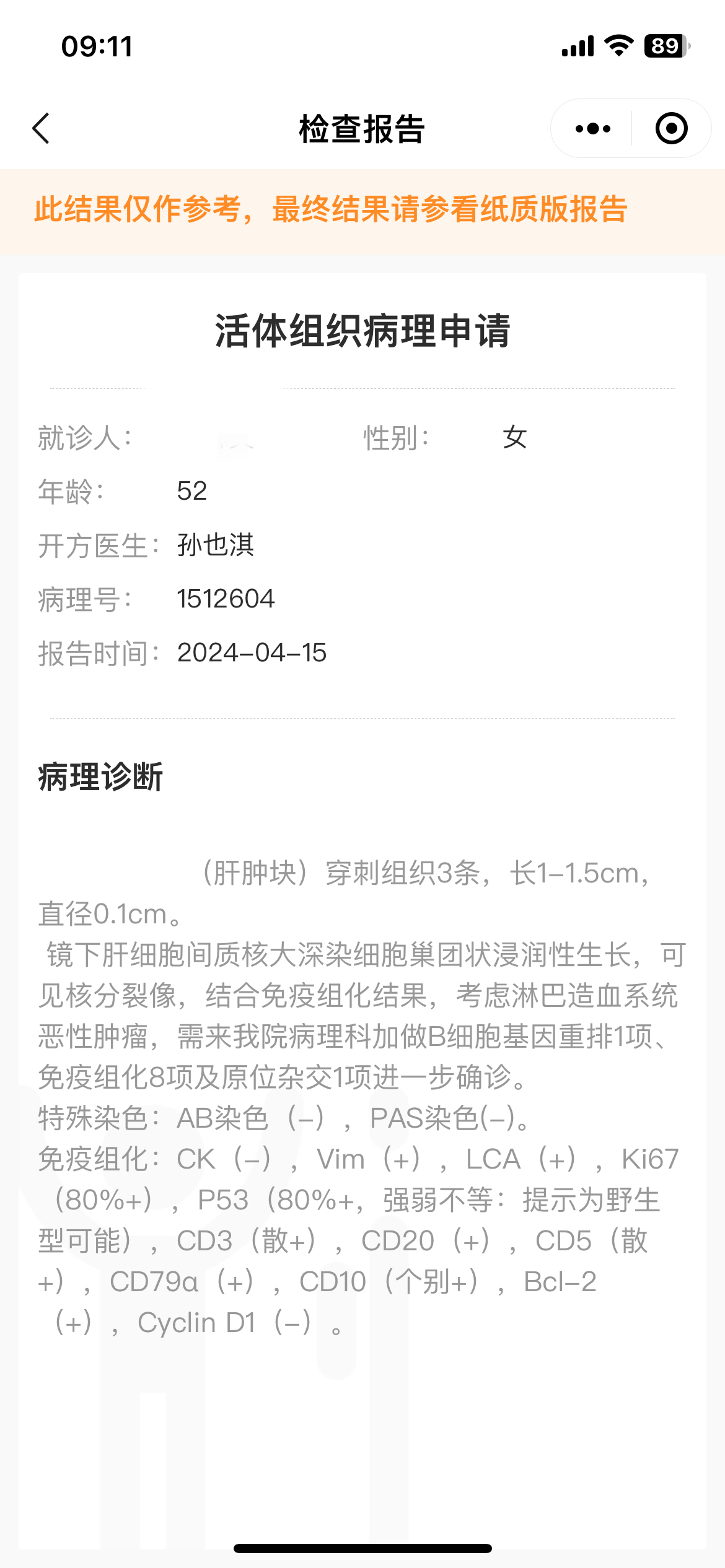Screen dimensions: 725x1568
Task: Open the three-dot mini program menu
Action: tap(592, 129)
